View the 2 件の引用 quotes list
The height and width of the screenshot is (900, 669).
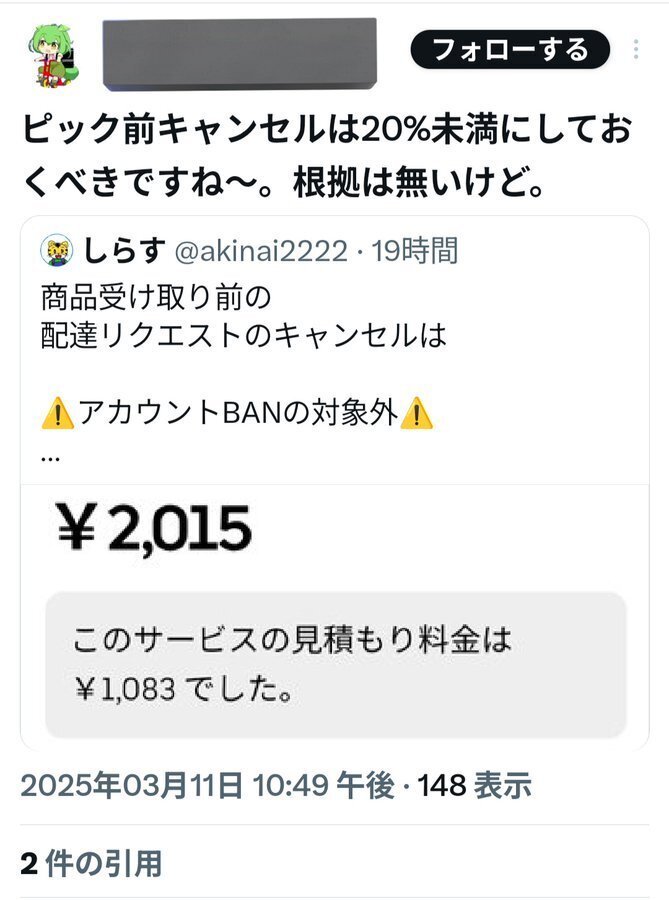pyautogui.click(x=91, y=863)
